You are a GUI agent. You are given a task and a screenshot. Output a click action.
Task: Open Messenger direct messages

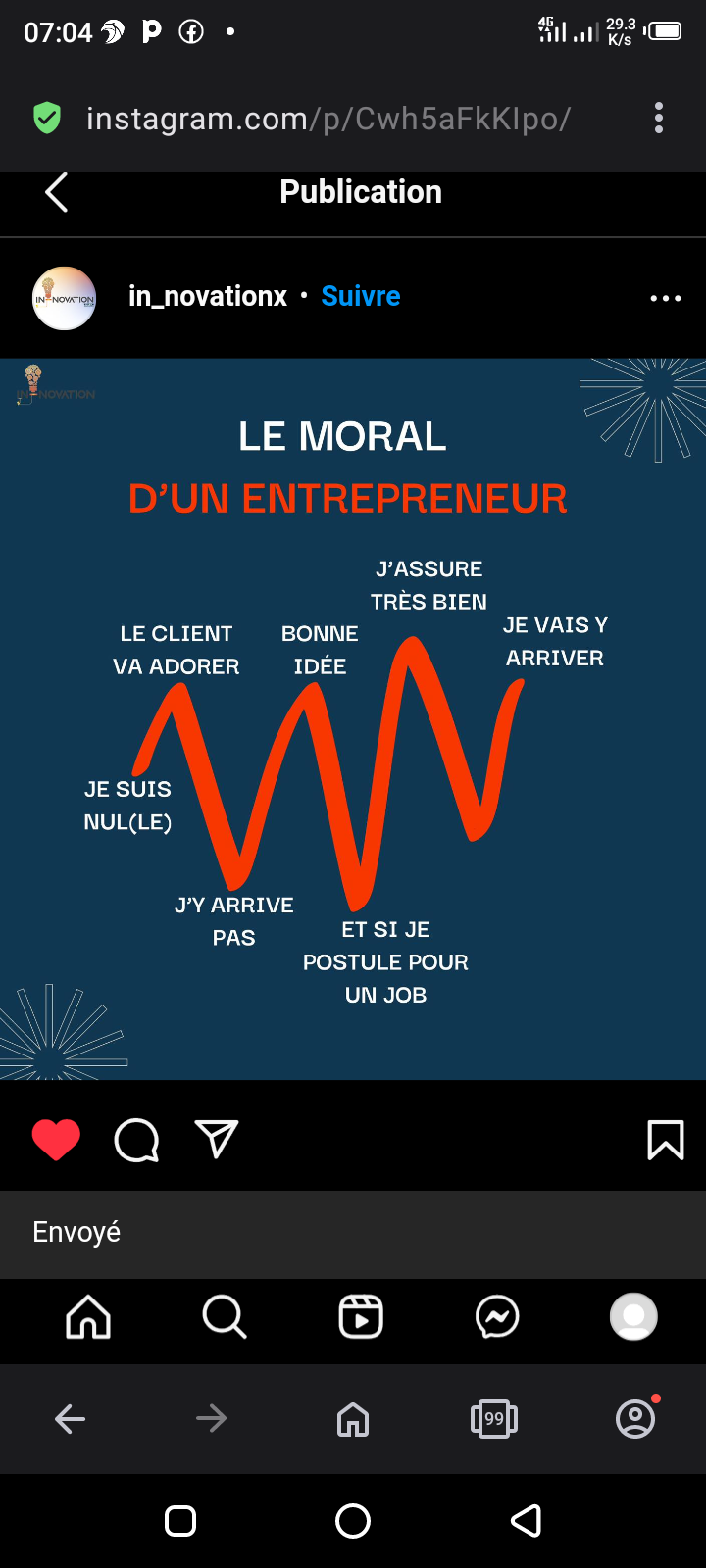coord(497,1317)
